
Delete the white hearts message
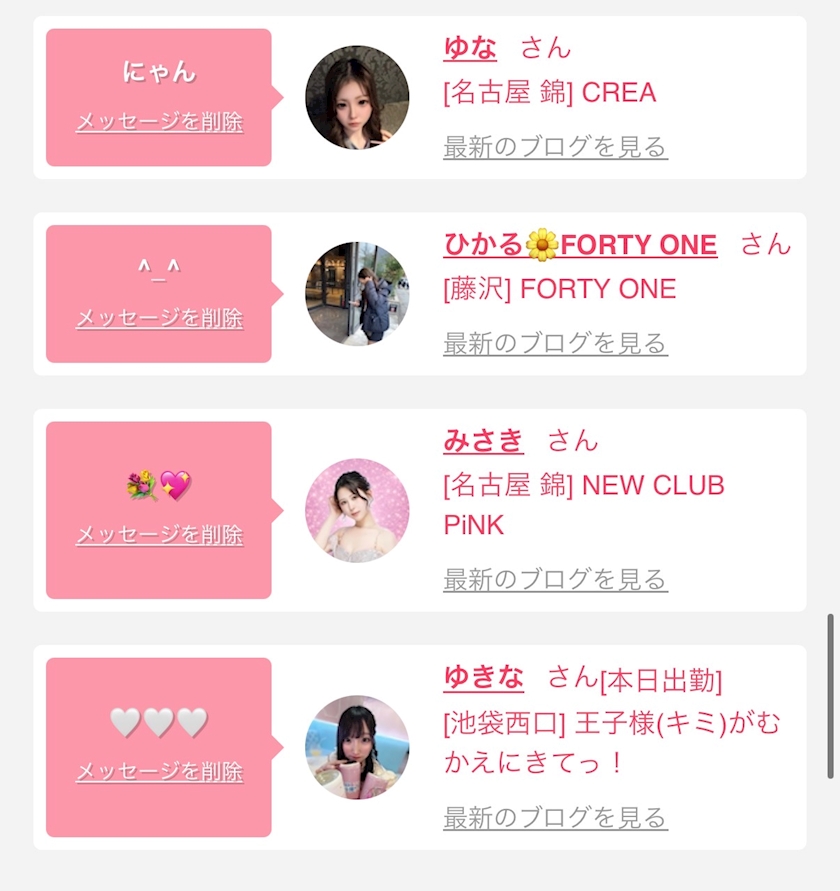point(159,772)
